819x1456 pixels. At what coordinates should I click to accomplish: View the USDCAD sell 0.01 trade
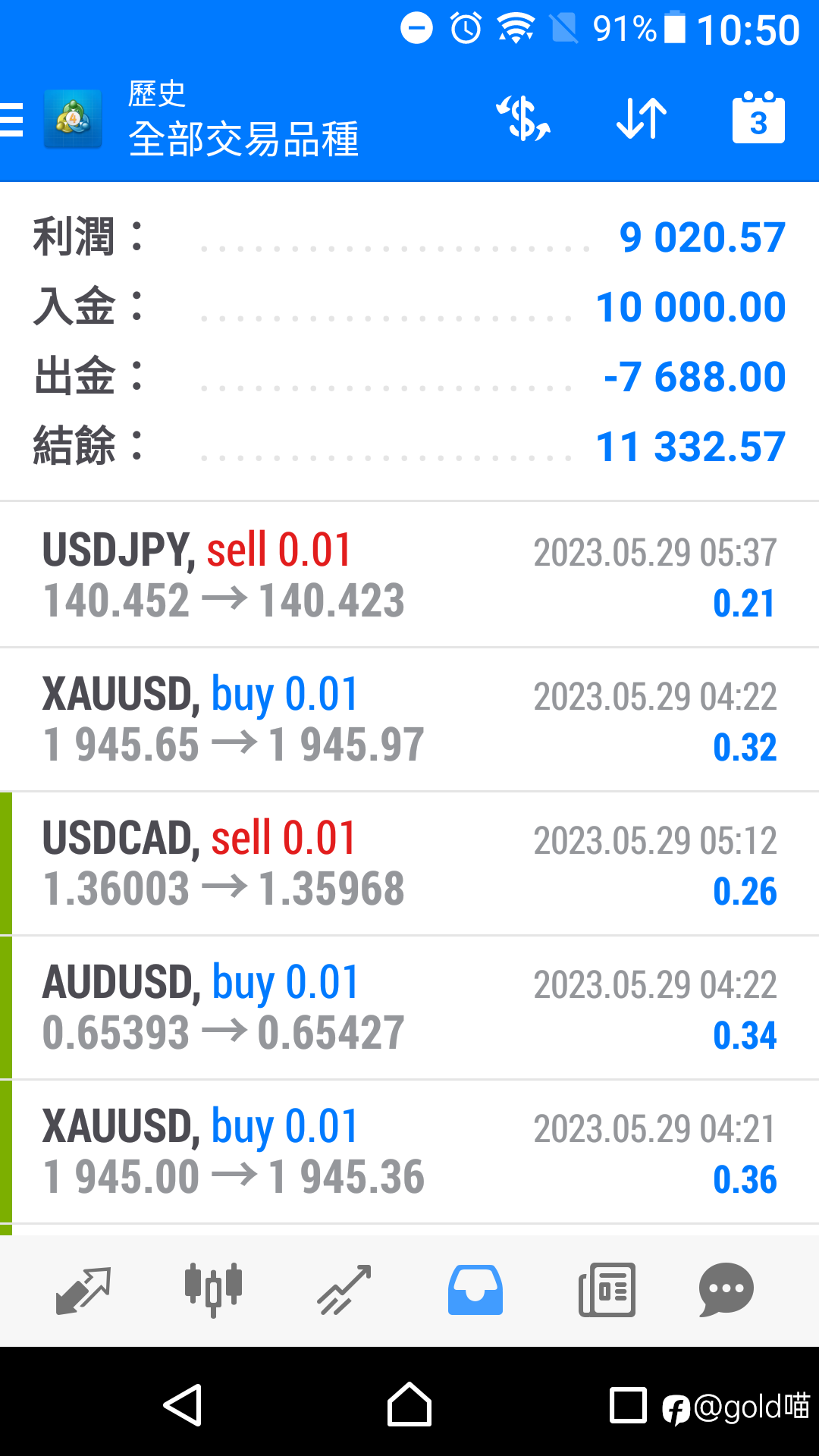409,864
